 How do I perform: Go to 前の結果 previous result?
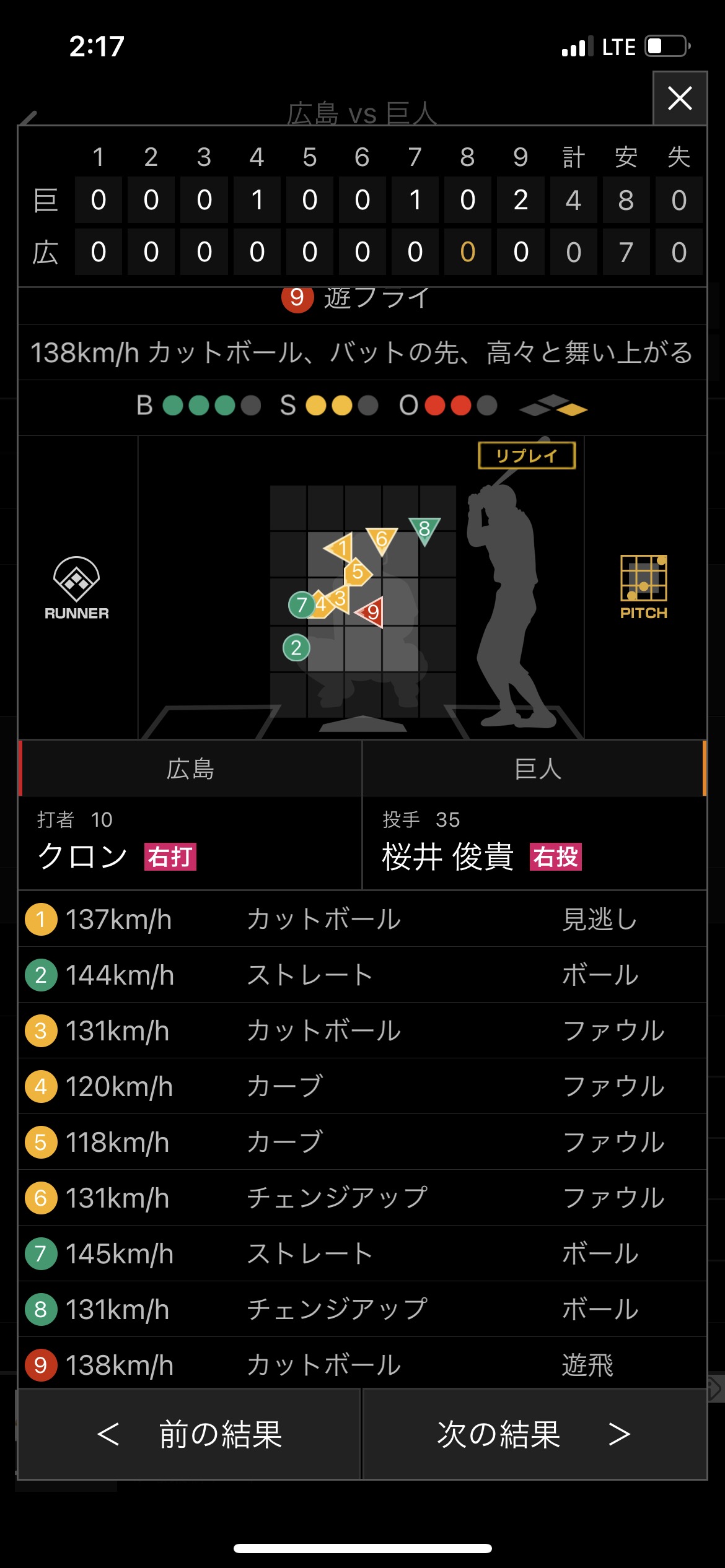pyautogui.click(x=190, y=1434)
